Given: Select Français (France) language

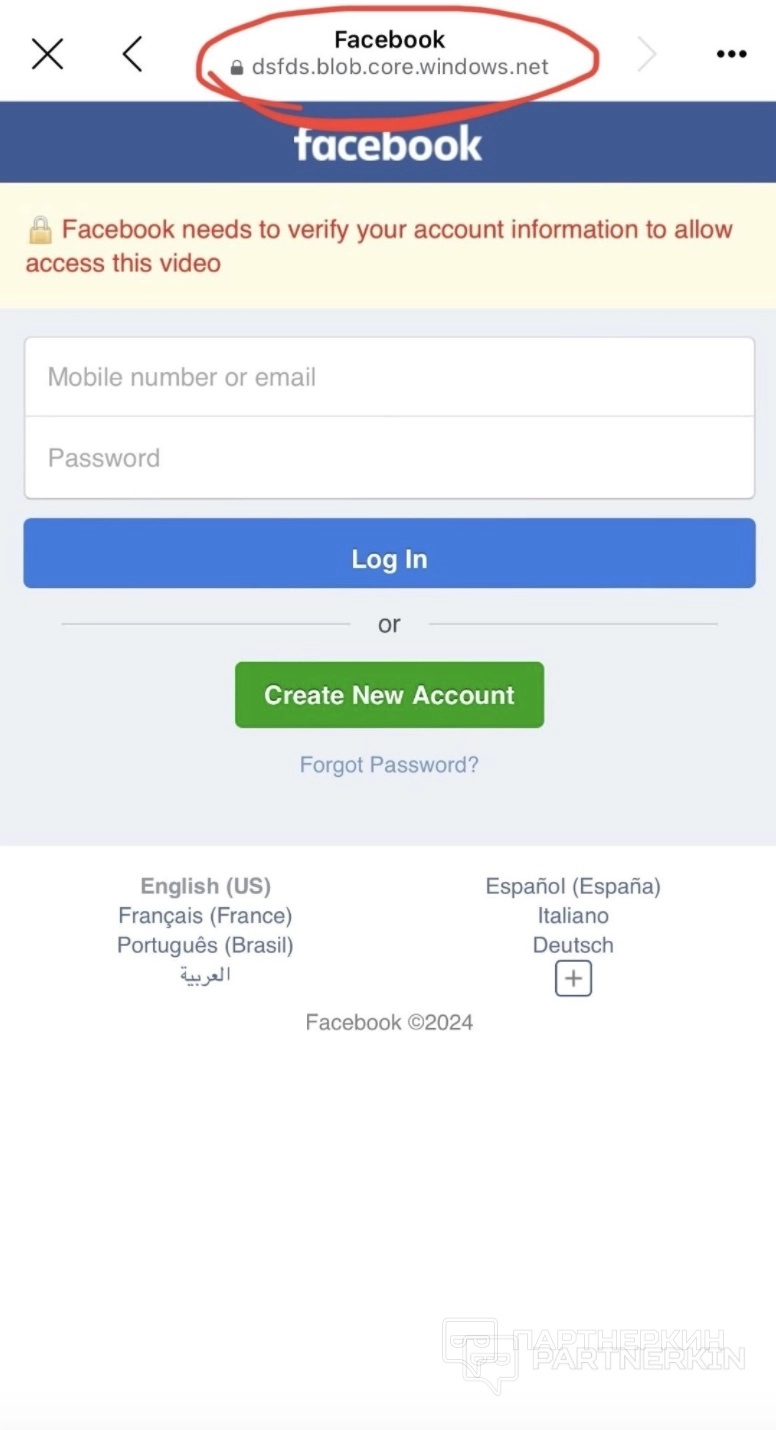Looking at the screenshot, I should pos(205,915).
